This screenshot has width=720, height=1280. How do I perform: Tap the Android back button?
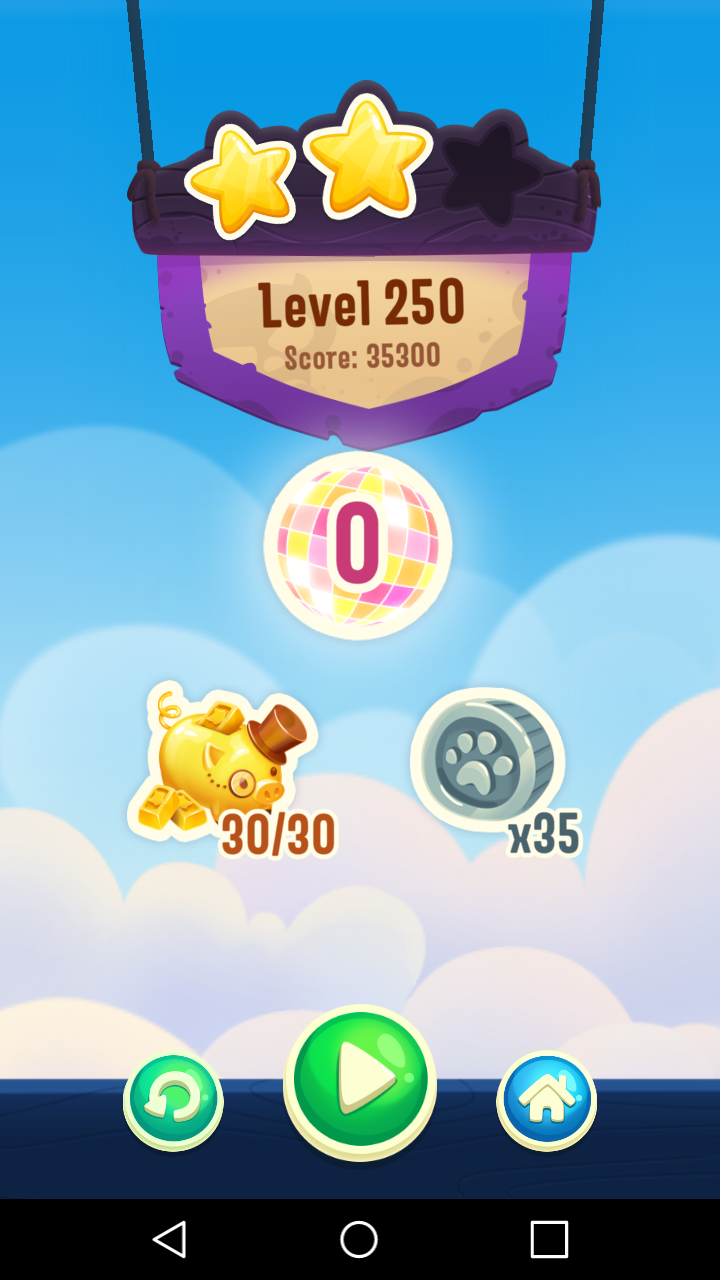[x=169, y=1239]
